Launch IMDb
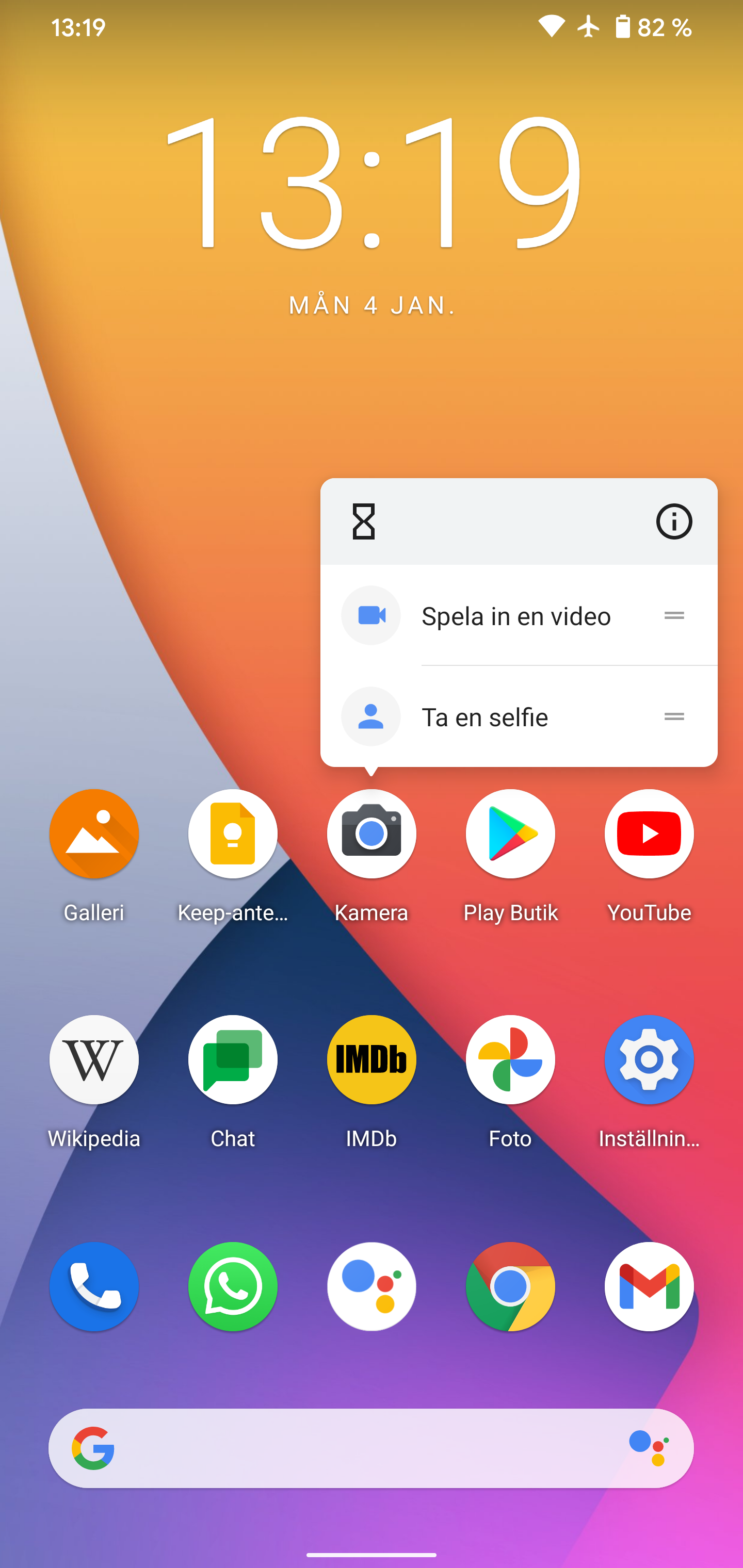743x1568 pixels. 372,1060
